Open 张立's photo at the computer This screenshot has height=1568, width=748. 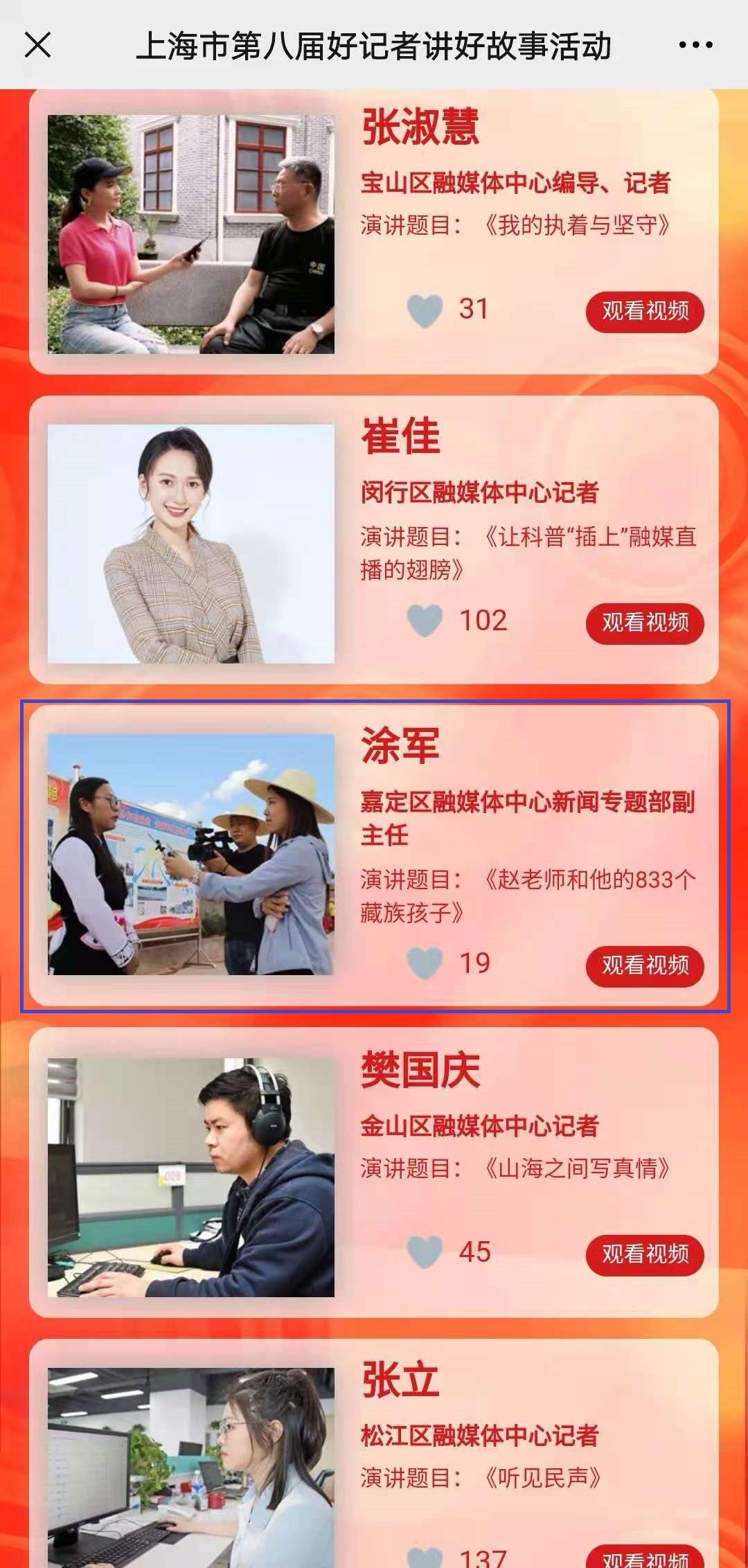191,1468
